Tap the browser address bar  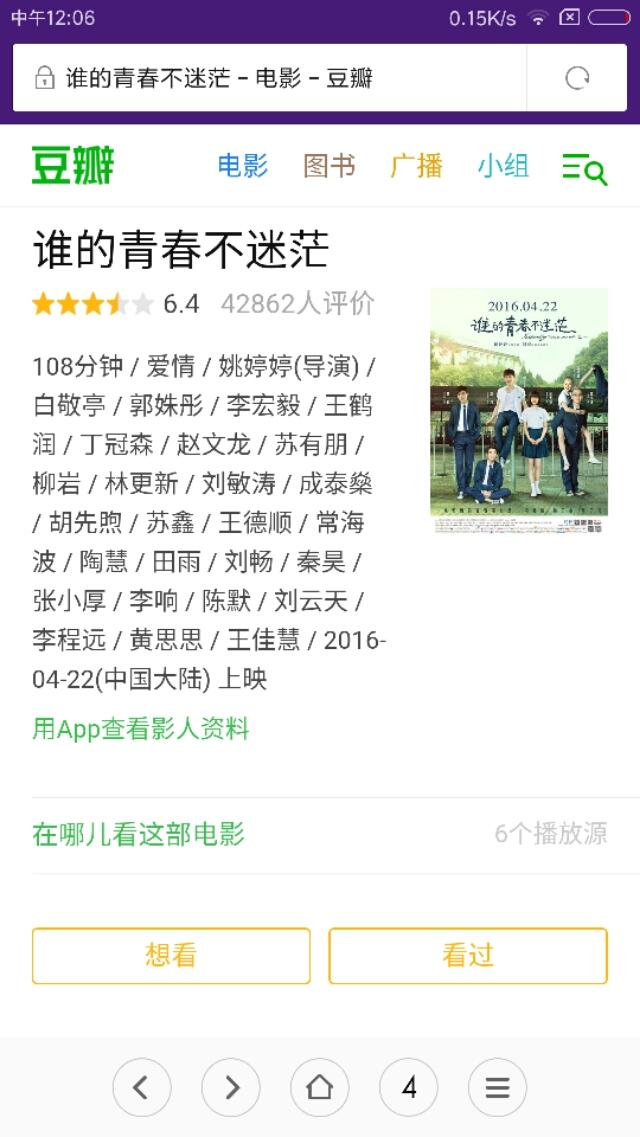[270, 78]
